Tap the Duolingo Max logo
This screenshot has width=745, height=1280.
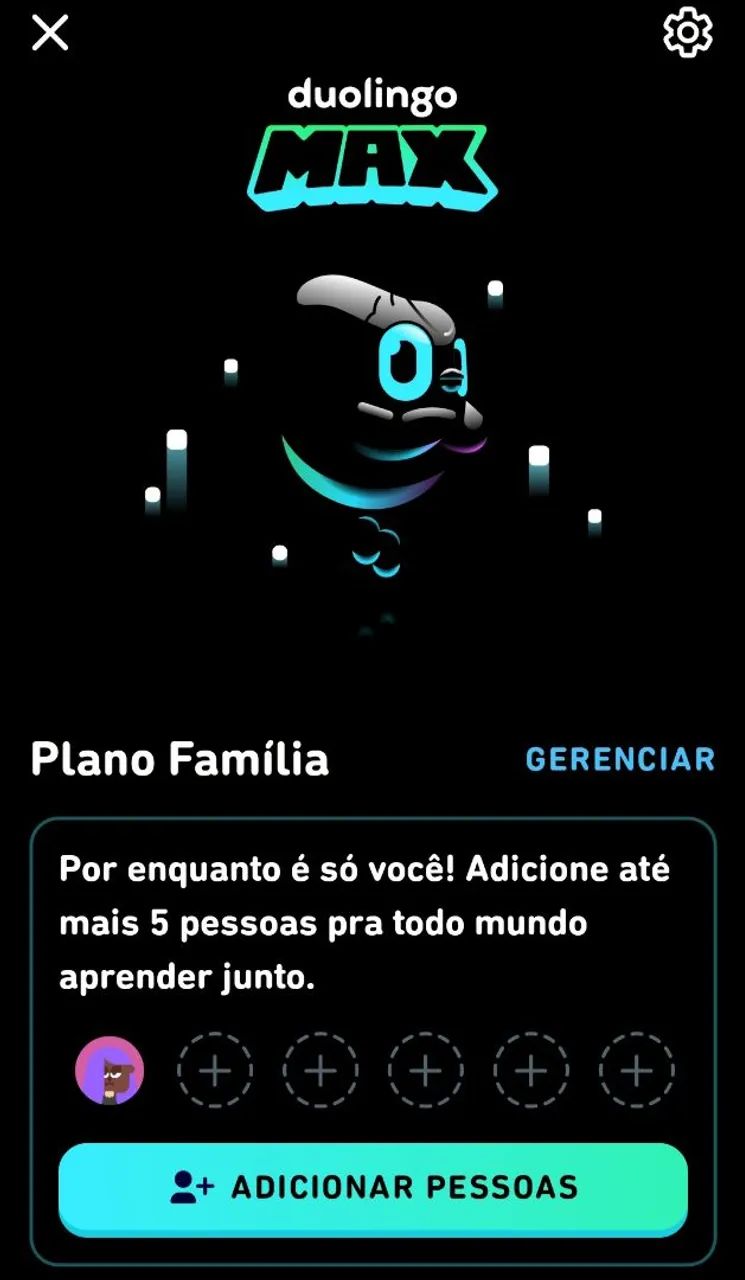372,140
